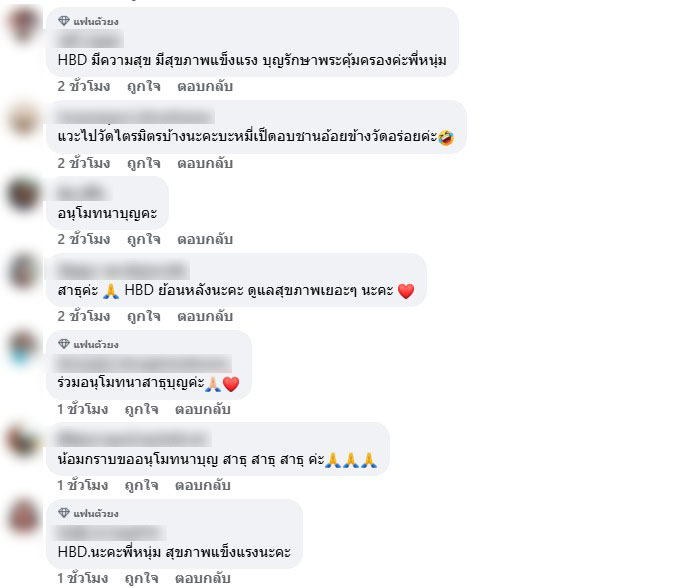
Task: Reply to the comment about 'บะหมี่เป็ดอบชานอ้อย'
Action: (205, 163)
